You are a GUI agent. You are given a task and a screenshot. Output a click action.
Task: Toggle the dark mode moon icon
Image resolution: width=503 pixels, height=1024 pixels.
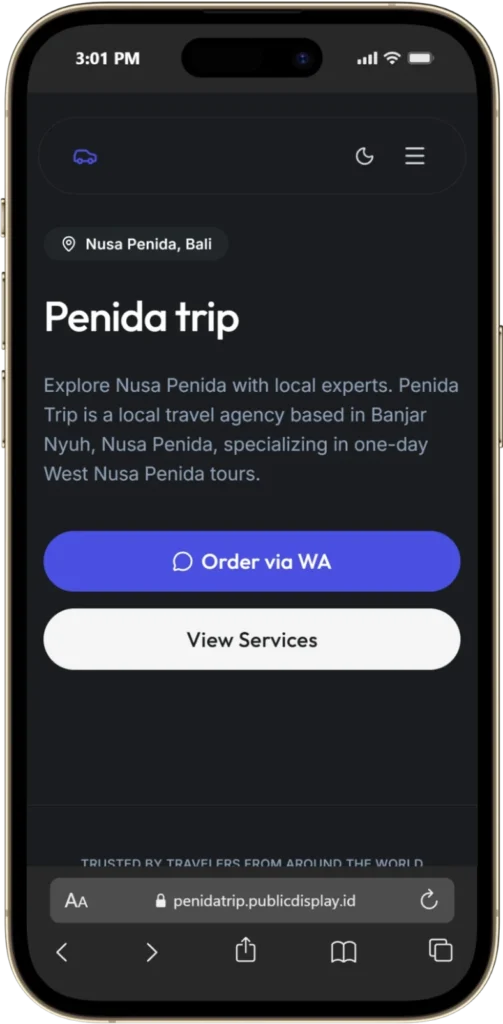click(364, 156)
